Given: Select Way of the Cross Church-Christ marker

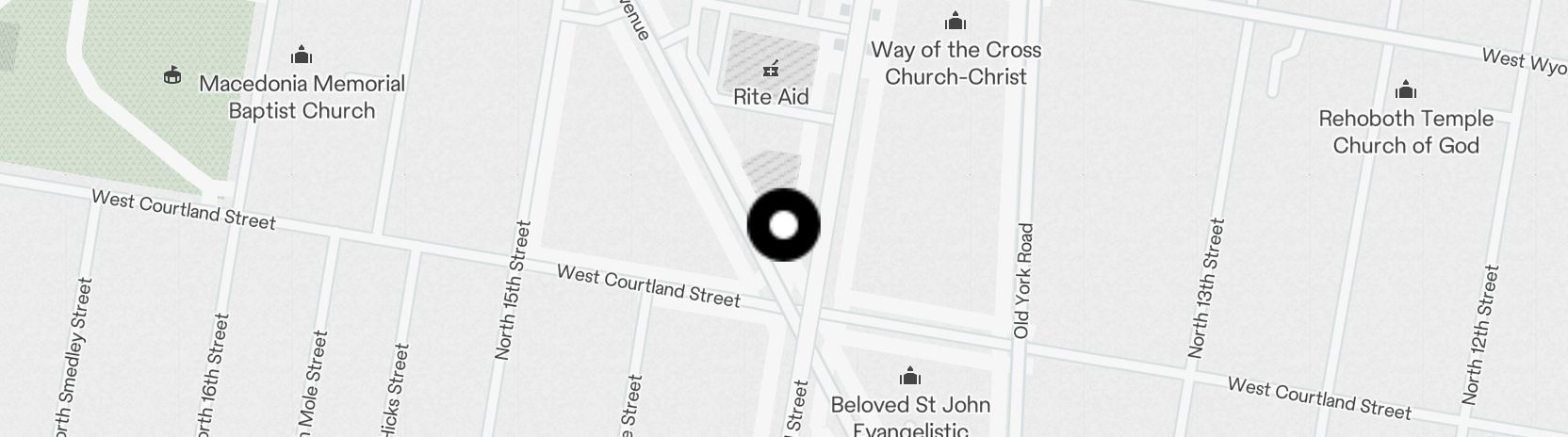Looking at the screenshot, I should (955, 21).
